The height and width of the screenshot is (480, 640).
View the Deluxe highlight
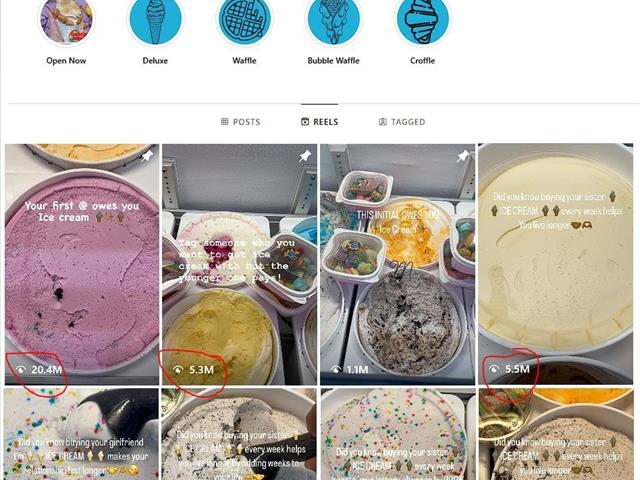[x=156, y=20]
